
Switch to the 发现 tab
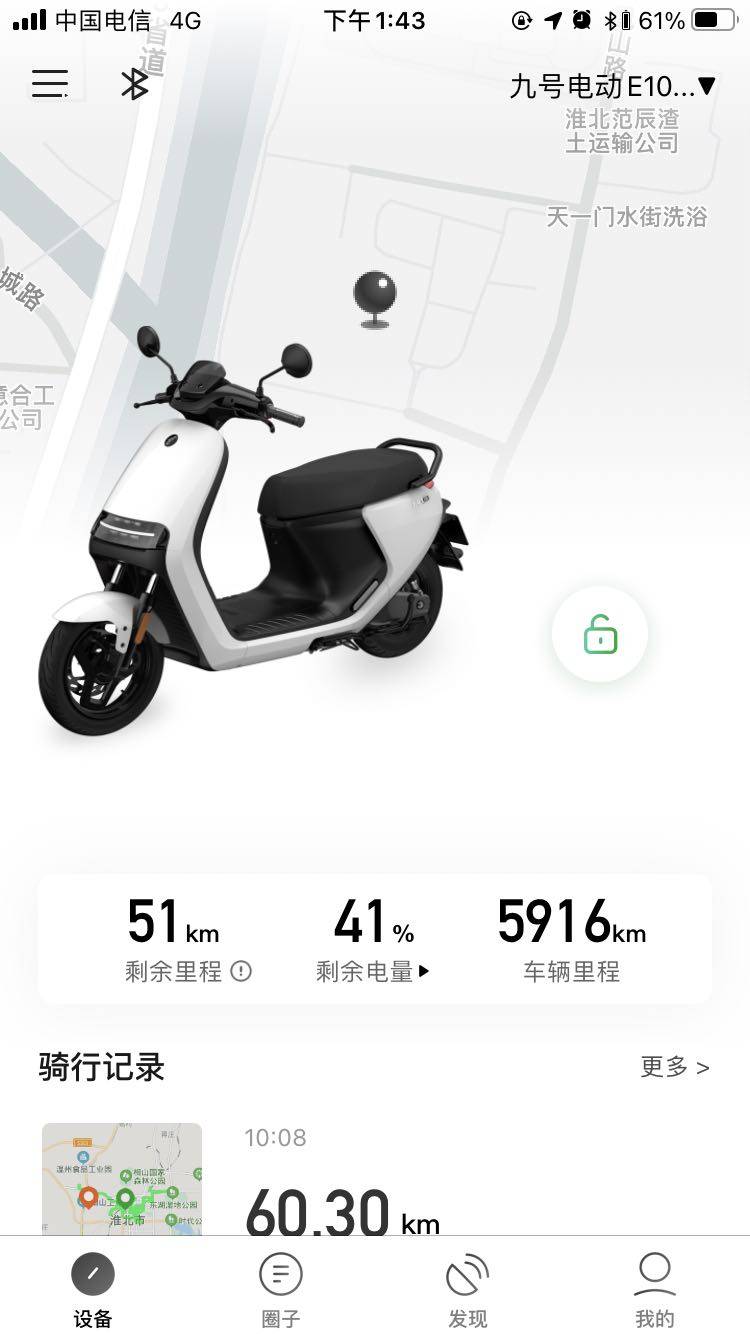(x=467, y=1290)
